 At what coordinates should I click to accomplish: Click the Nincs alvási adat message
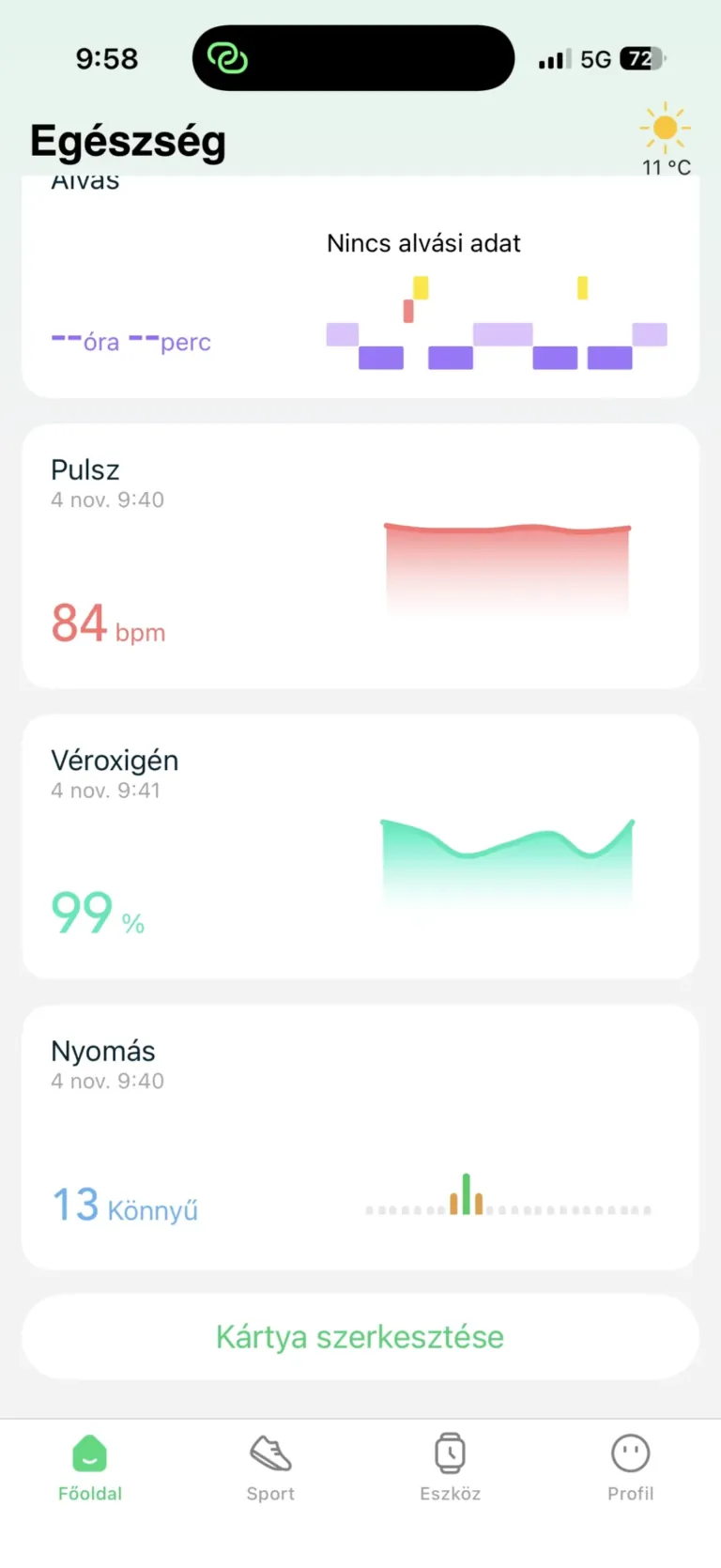tap(422, 243)
